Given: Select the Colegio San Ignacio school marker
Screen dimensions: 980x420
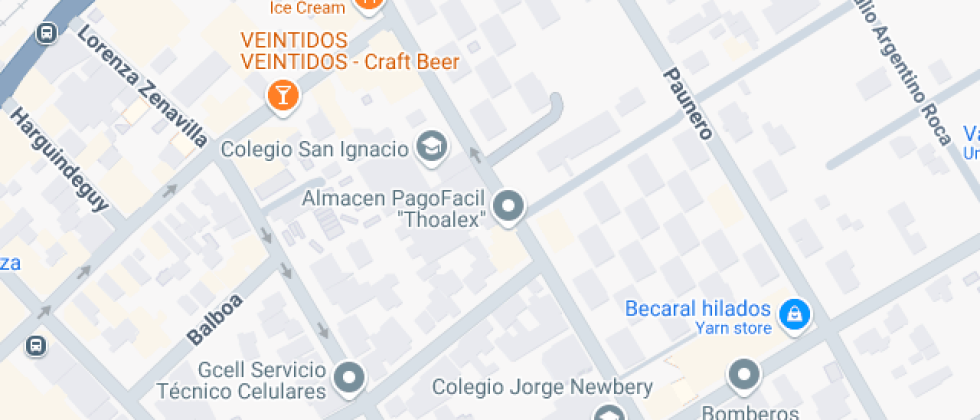Looking at the screenshot, I should coord(431,148).
